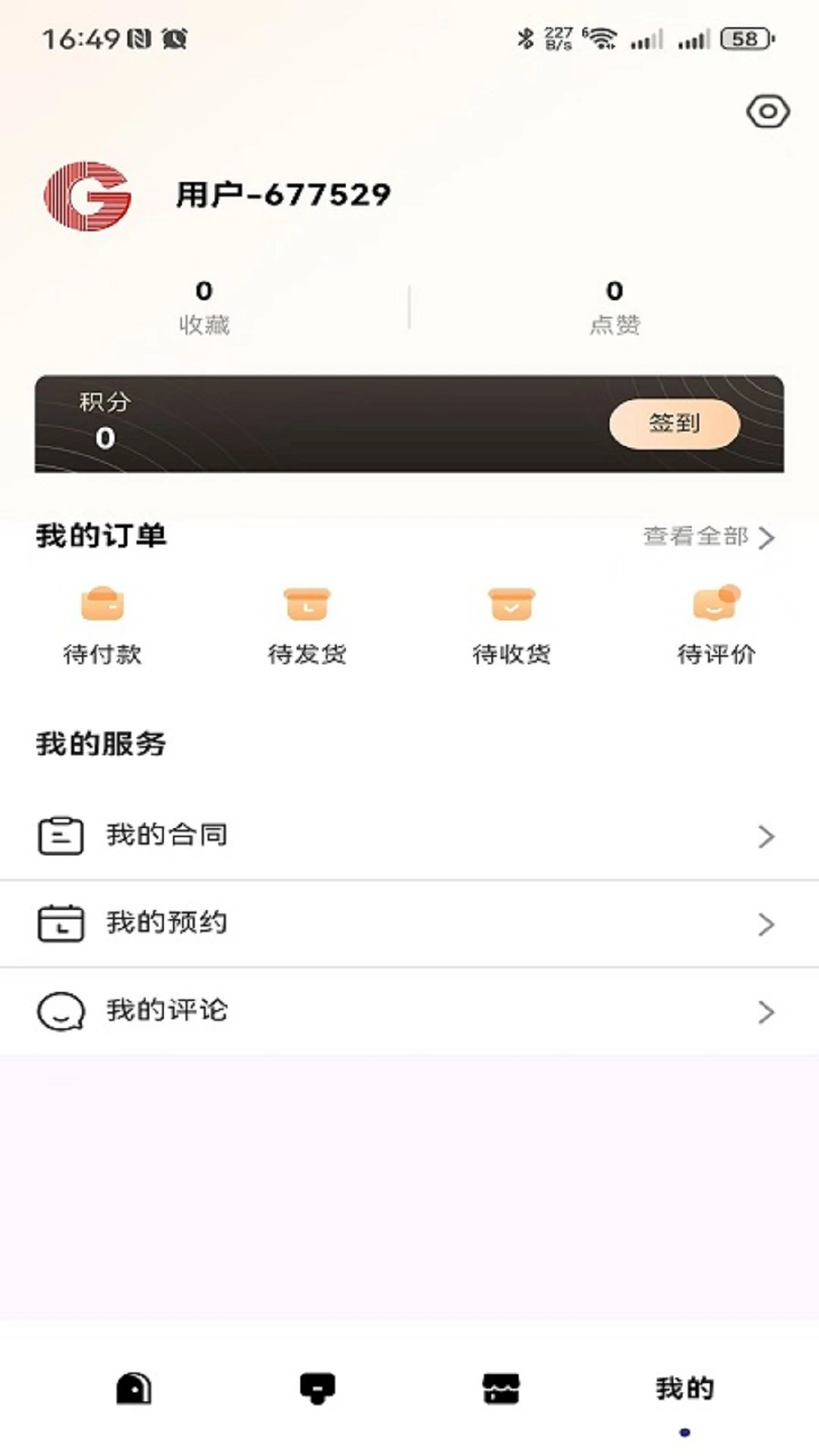Open 我的评论 row
The image size is (819, 1456).
click(x=409, y=1011)
